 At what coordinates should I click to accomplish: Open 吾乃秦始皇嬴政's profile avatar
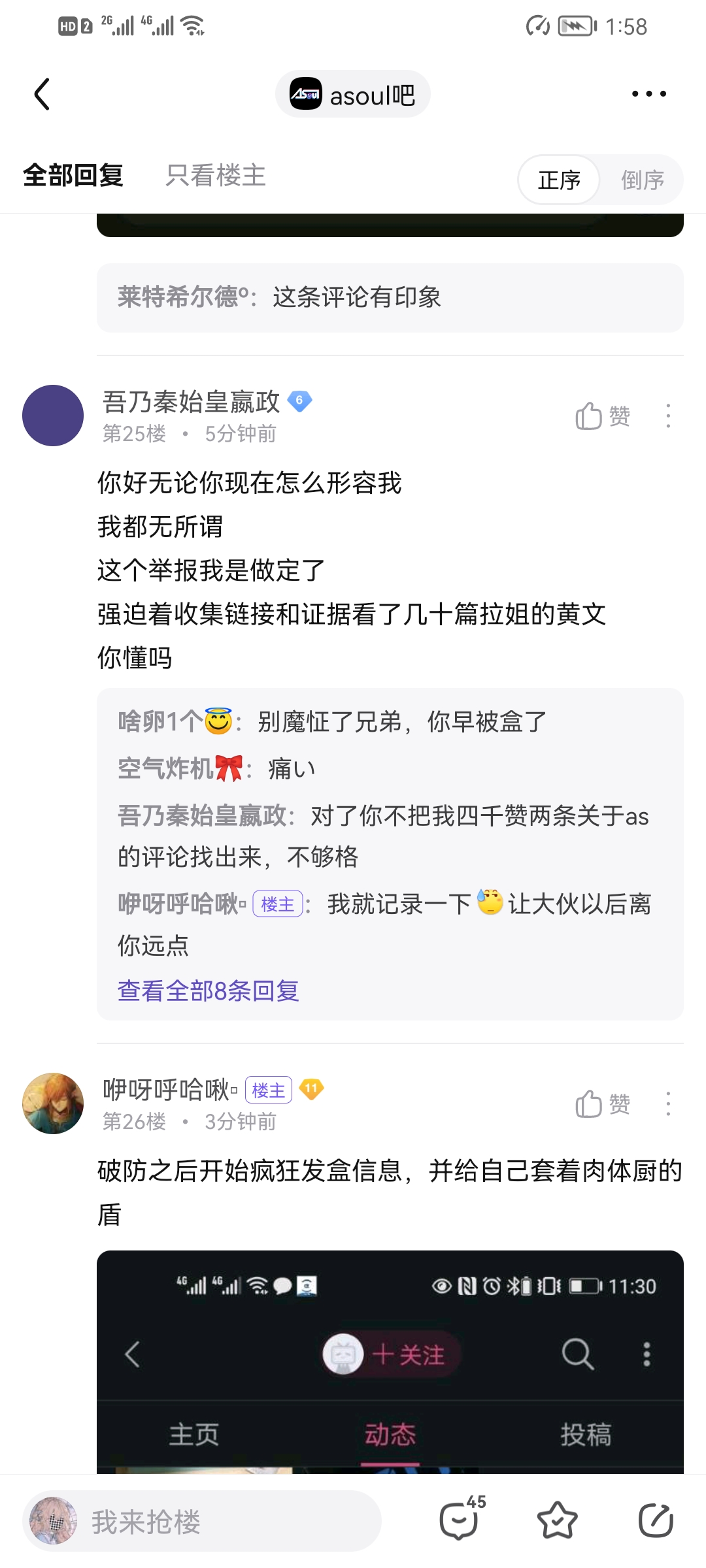[53, 416]
